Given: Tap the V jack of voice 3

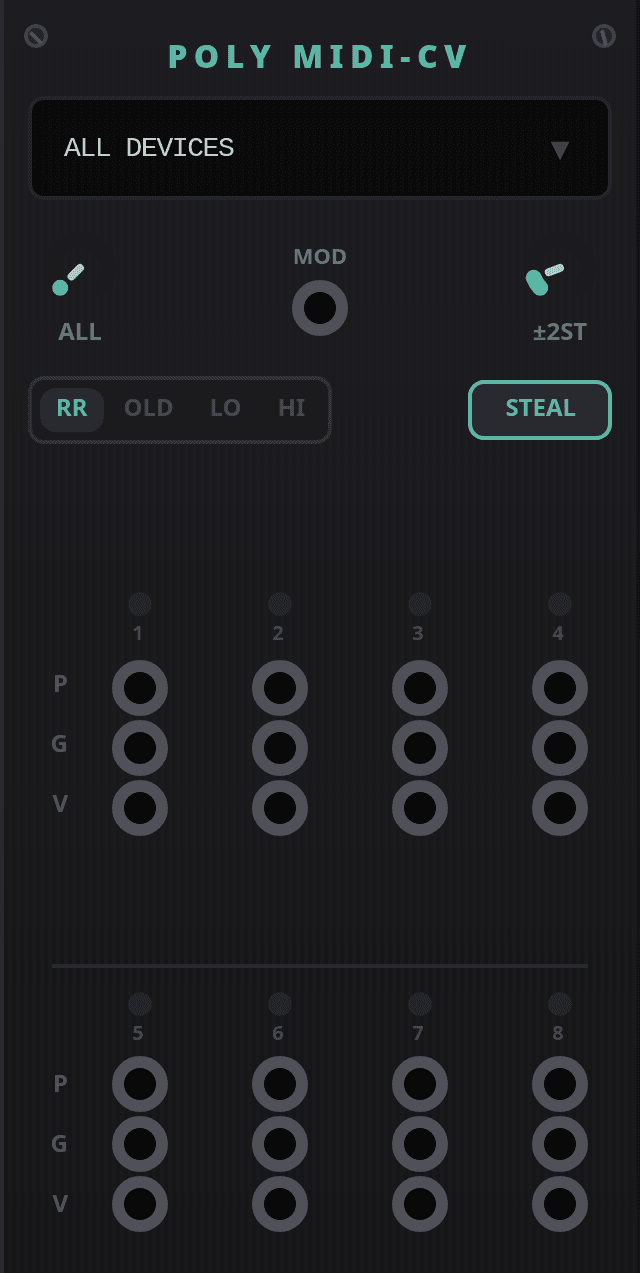Looking at the screenshot, I should coord(420,807).
